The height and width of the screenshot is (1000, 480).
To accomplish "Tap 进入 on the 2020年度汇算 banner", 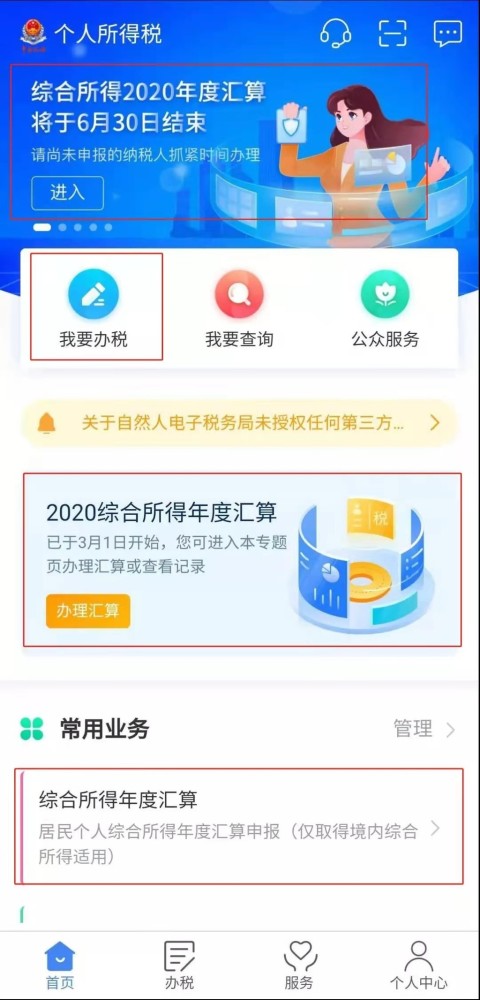I will click(68, 193).
